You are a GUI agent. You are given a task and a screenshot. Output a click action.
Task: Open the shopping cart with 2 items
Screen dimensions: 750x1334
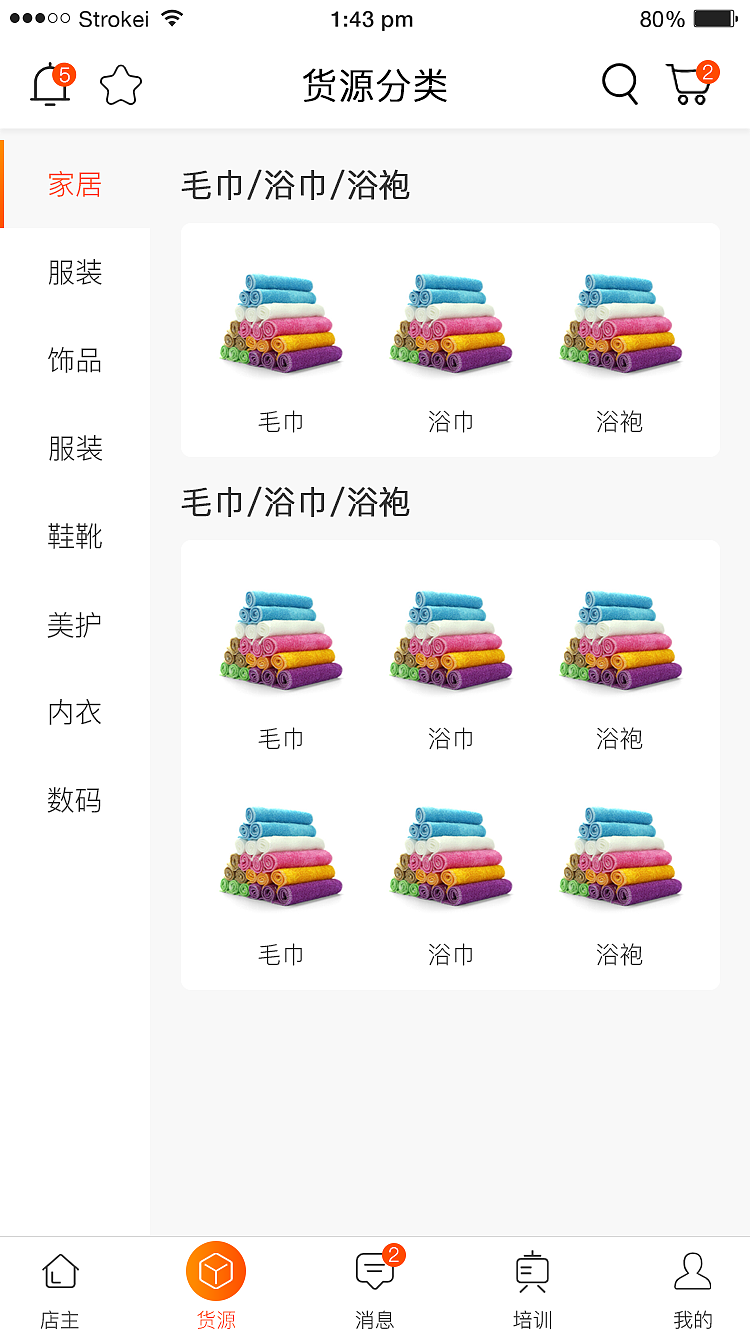coord(690,85)
